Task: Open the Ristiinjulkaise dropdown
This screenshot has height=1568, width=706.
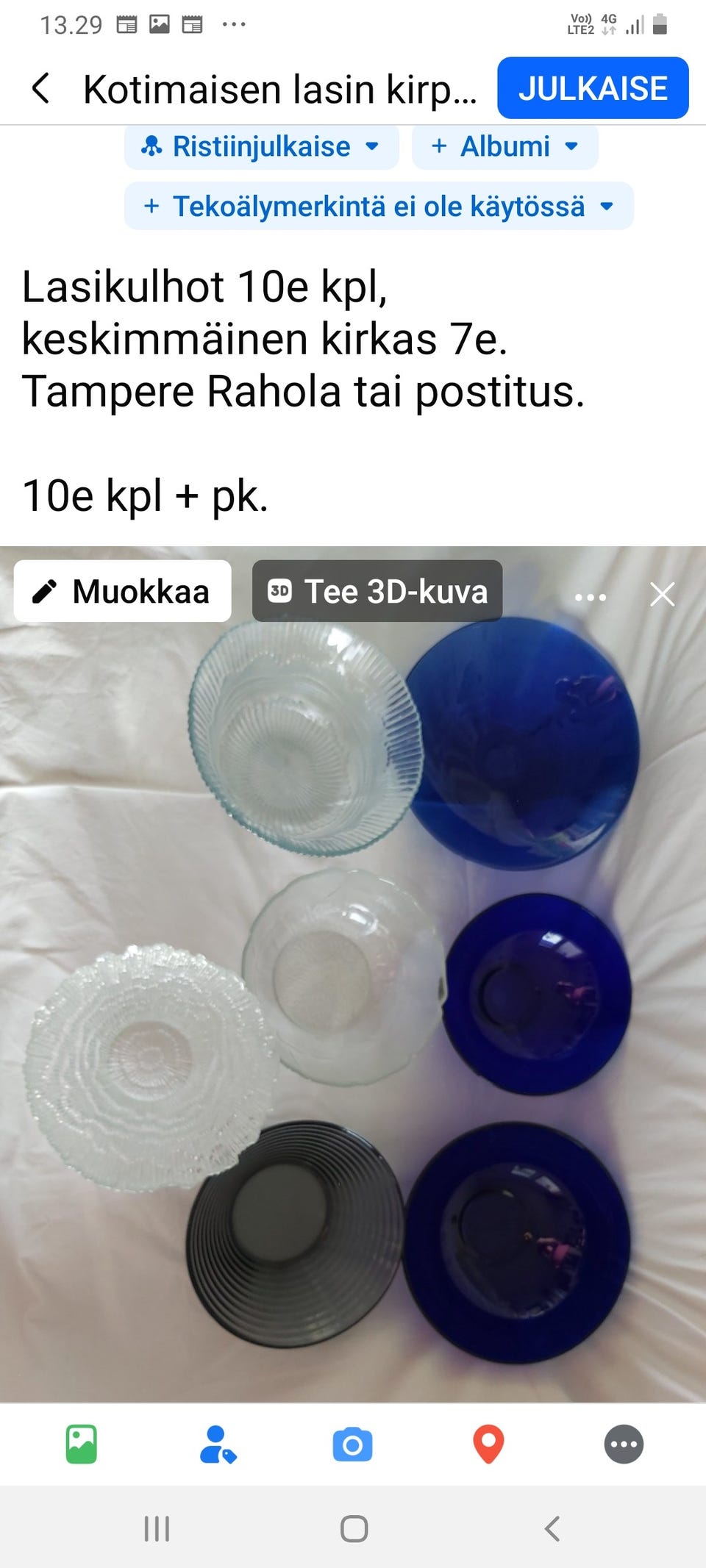Action: (x=261, y=146)
